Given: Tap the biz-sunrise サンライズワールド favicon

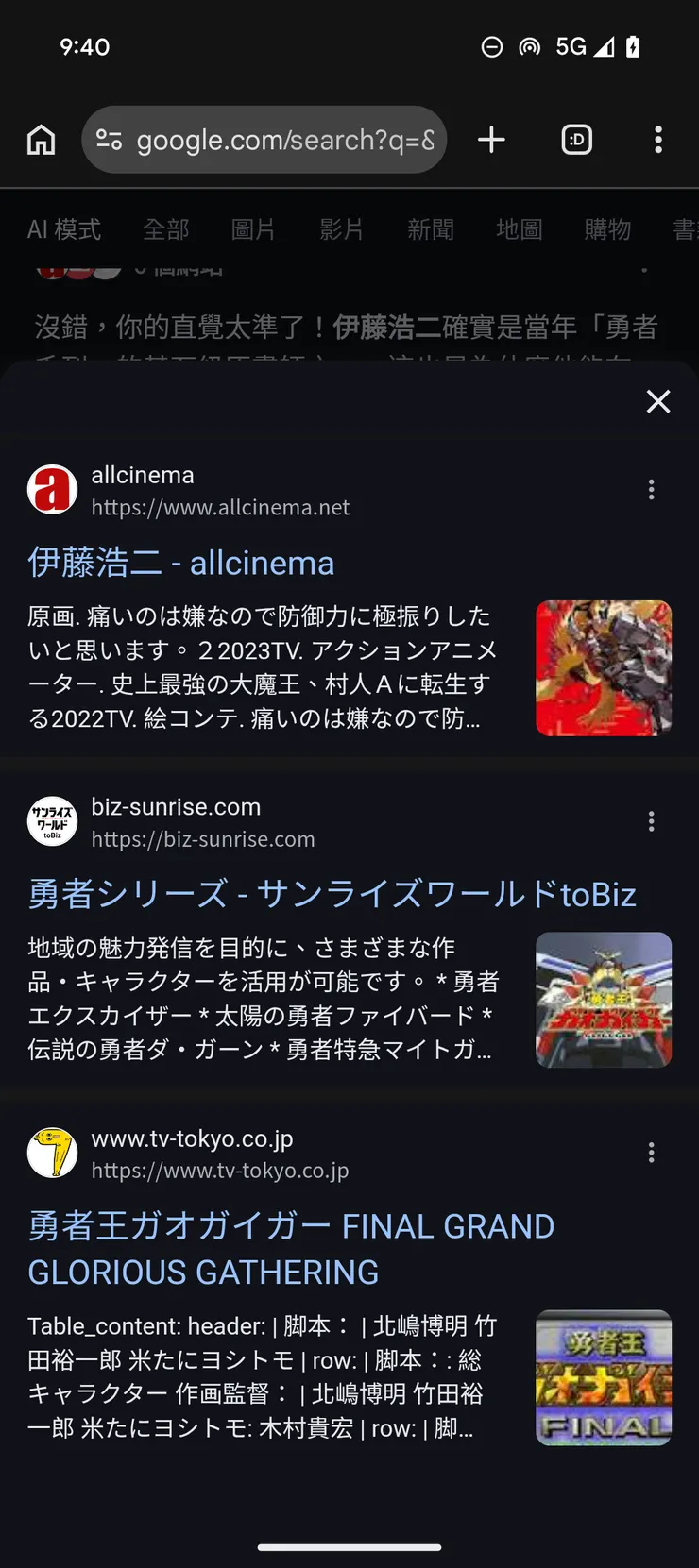Looking at the screenshot, I should [52, 821].
